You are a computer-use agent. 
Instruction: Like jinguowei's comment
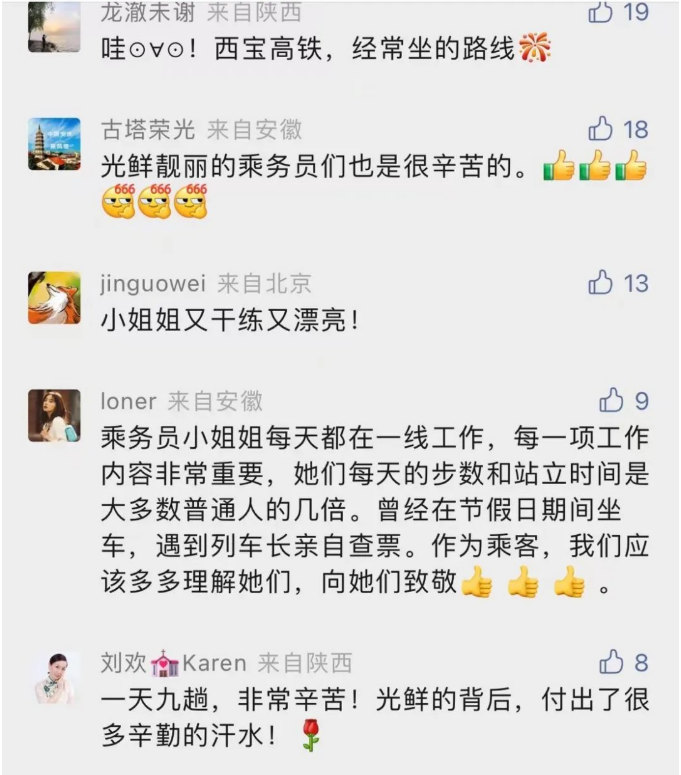602,283
